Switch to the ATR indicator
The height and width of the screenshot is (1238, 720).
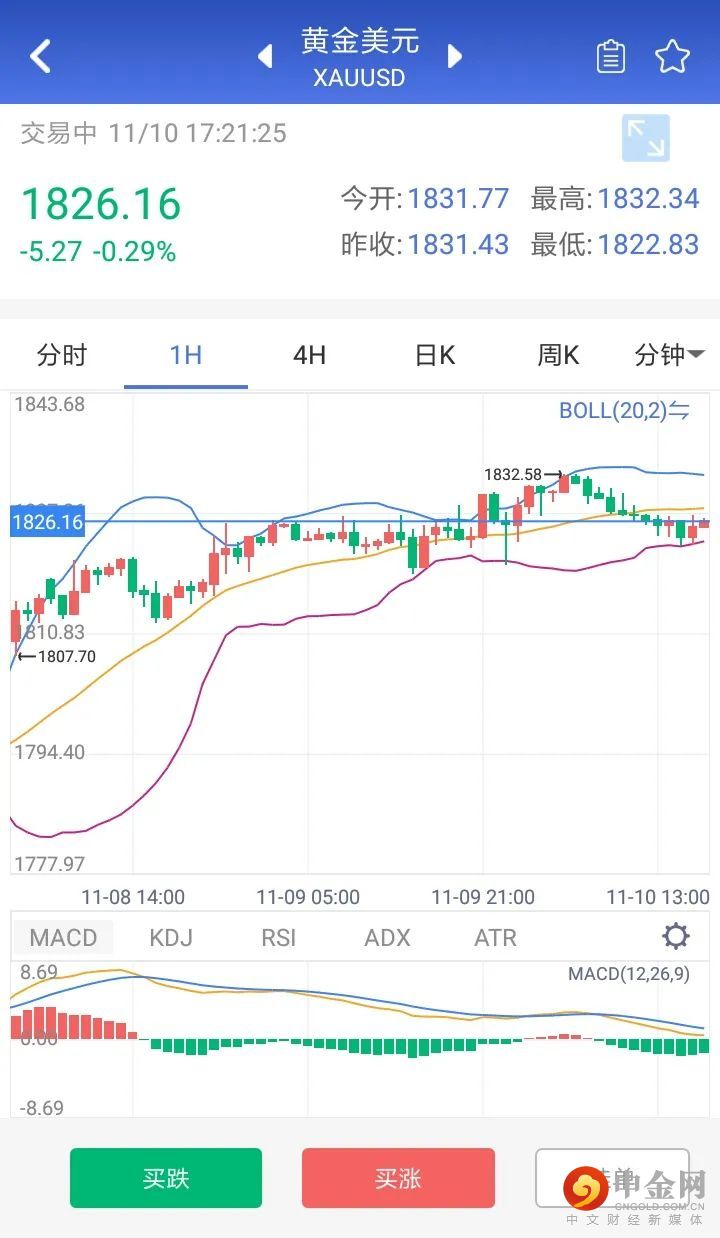495,937
